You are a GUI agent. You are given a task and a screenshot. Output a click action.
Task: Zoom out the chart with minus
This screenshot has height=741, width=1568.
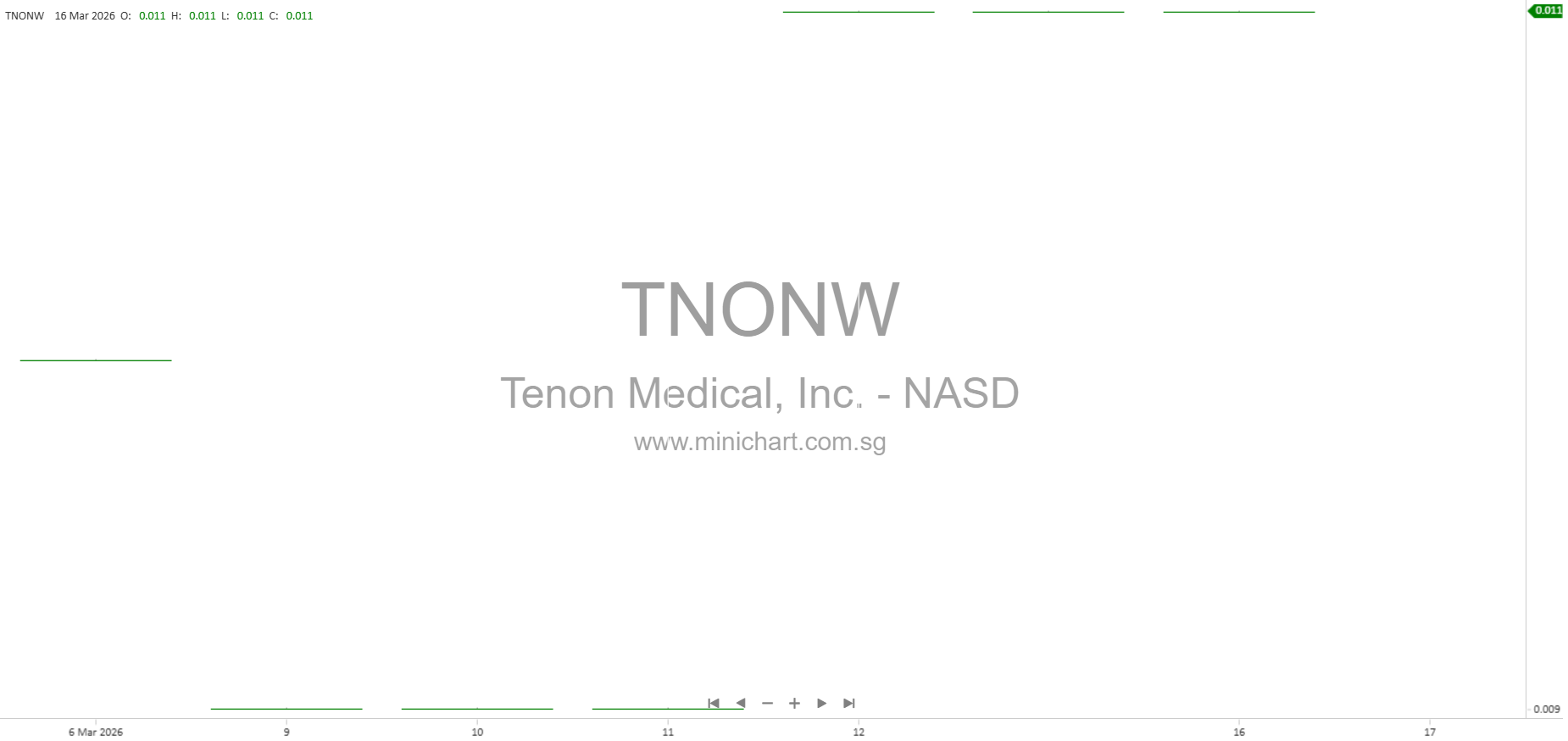point(768,704)
